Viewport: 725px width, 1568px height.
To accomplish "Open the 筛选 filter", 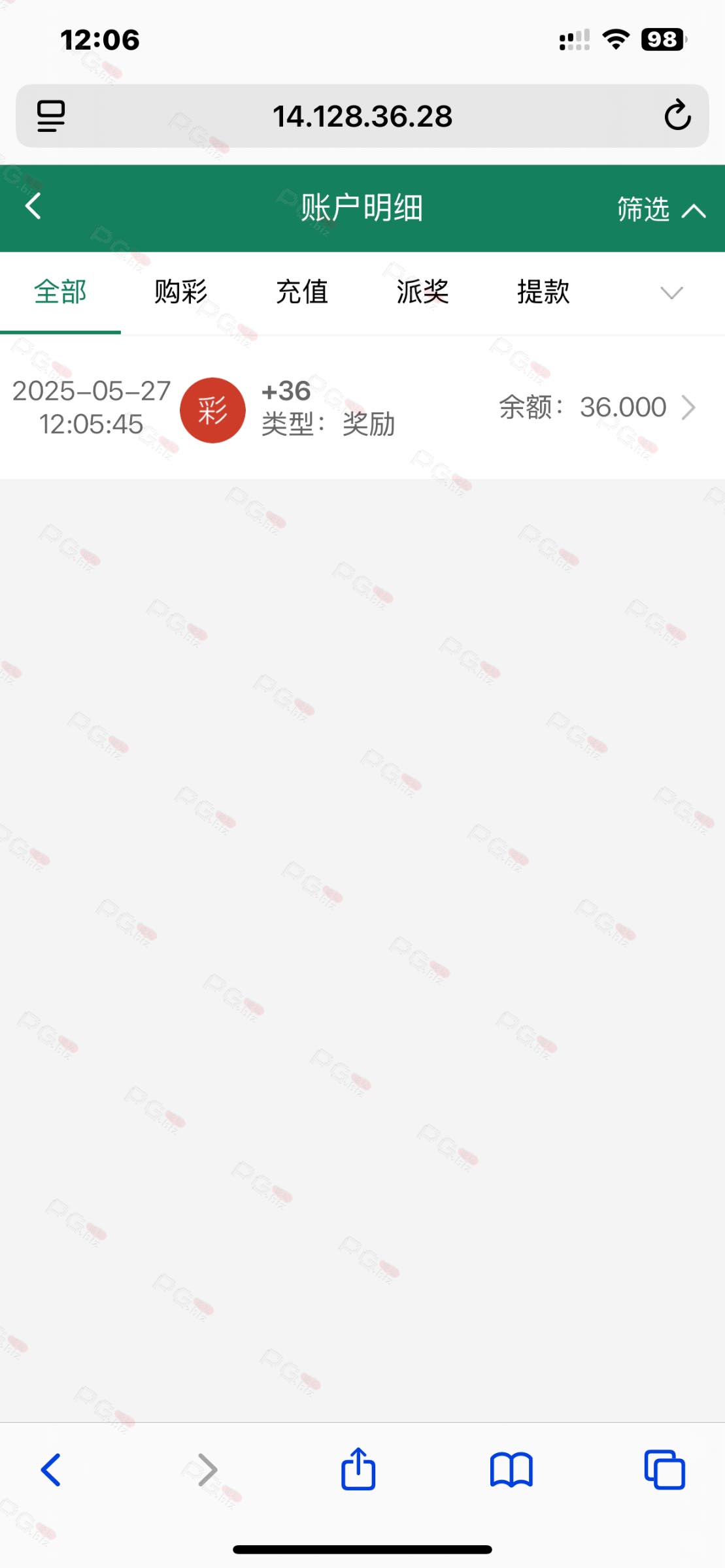I will [661, 209].
